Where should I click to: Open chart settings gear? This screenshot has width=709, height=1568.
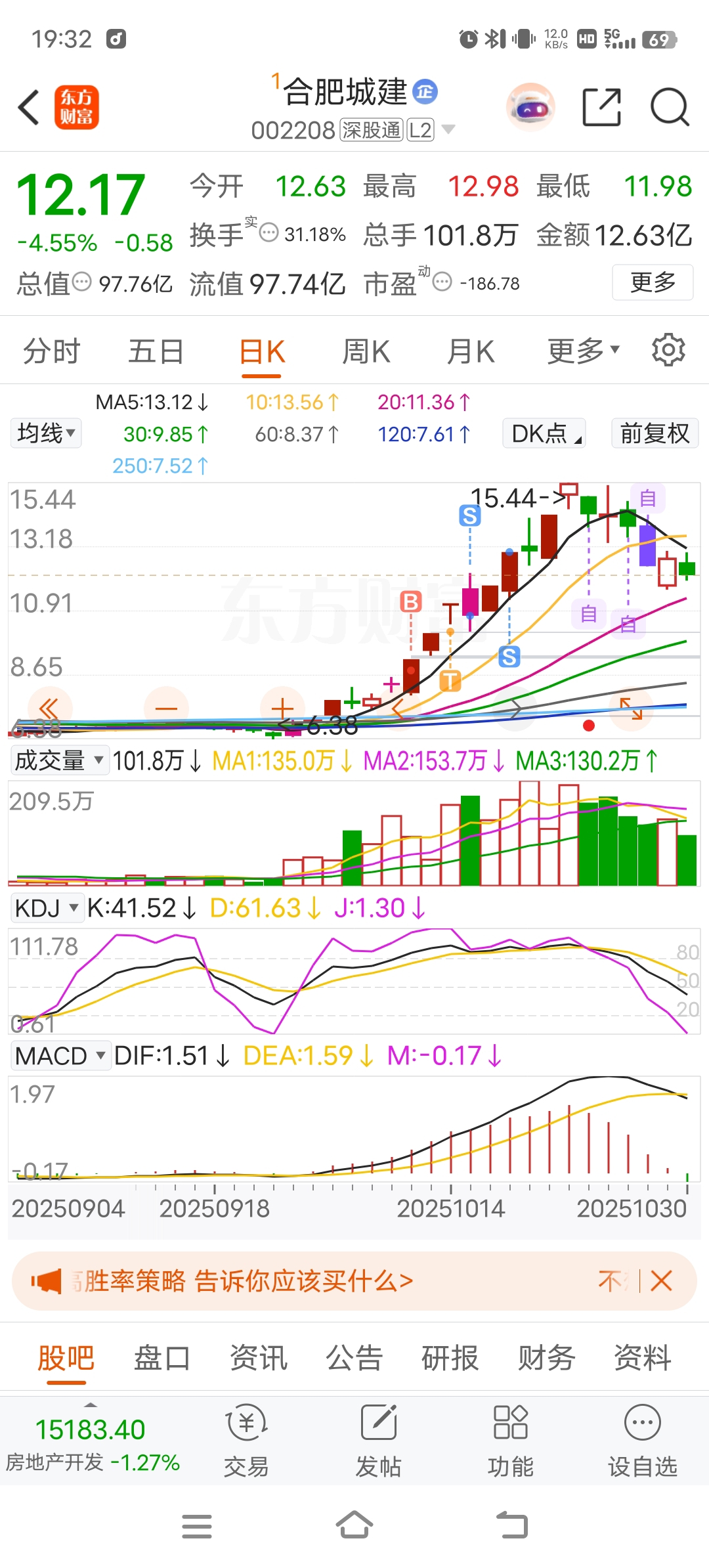[x=668, y=350]
